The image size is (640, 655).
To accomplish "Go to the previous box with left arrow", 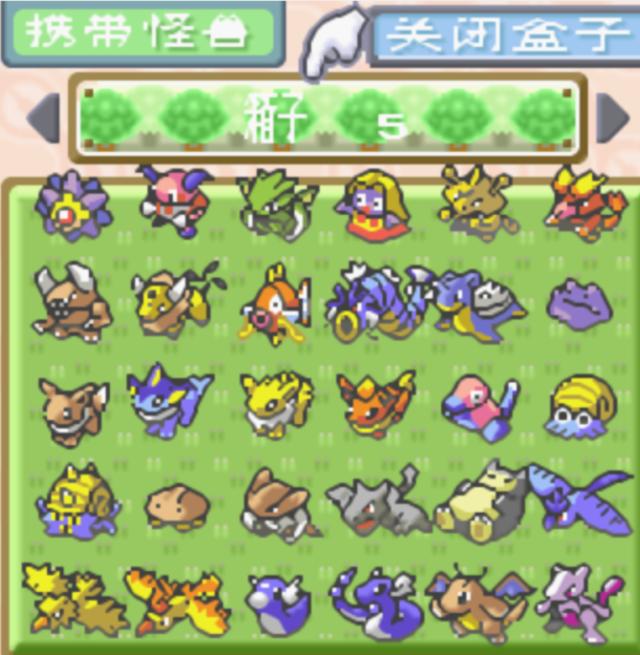I will coord(42,119).
